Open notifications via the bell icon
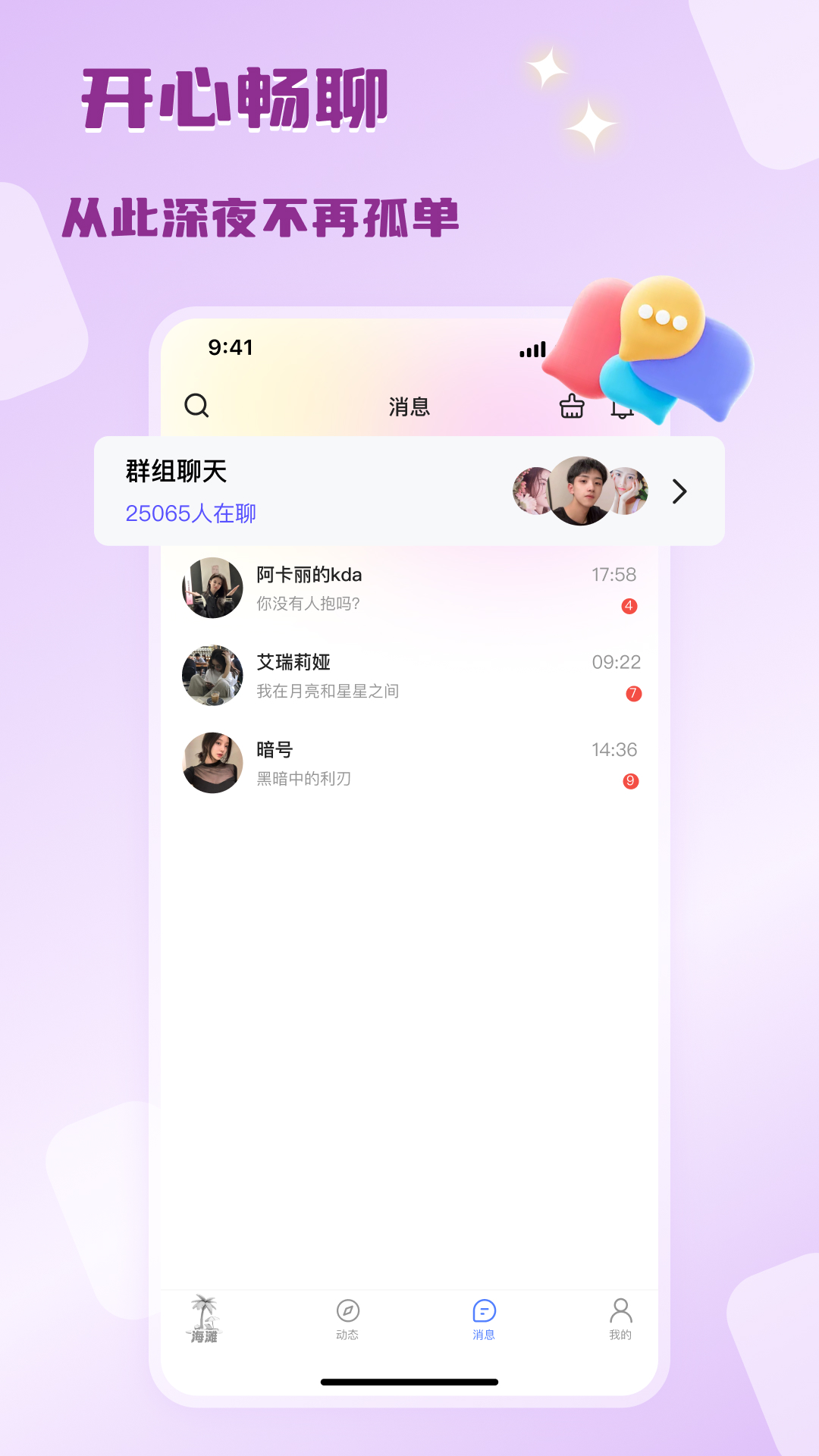The image size is (819, 1456). click(x=622, y=408)
